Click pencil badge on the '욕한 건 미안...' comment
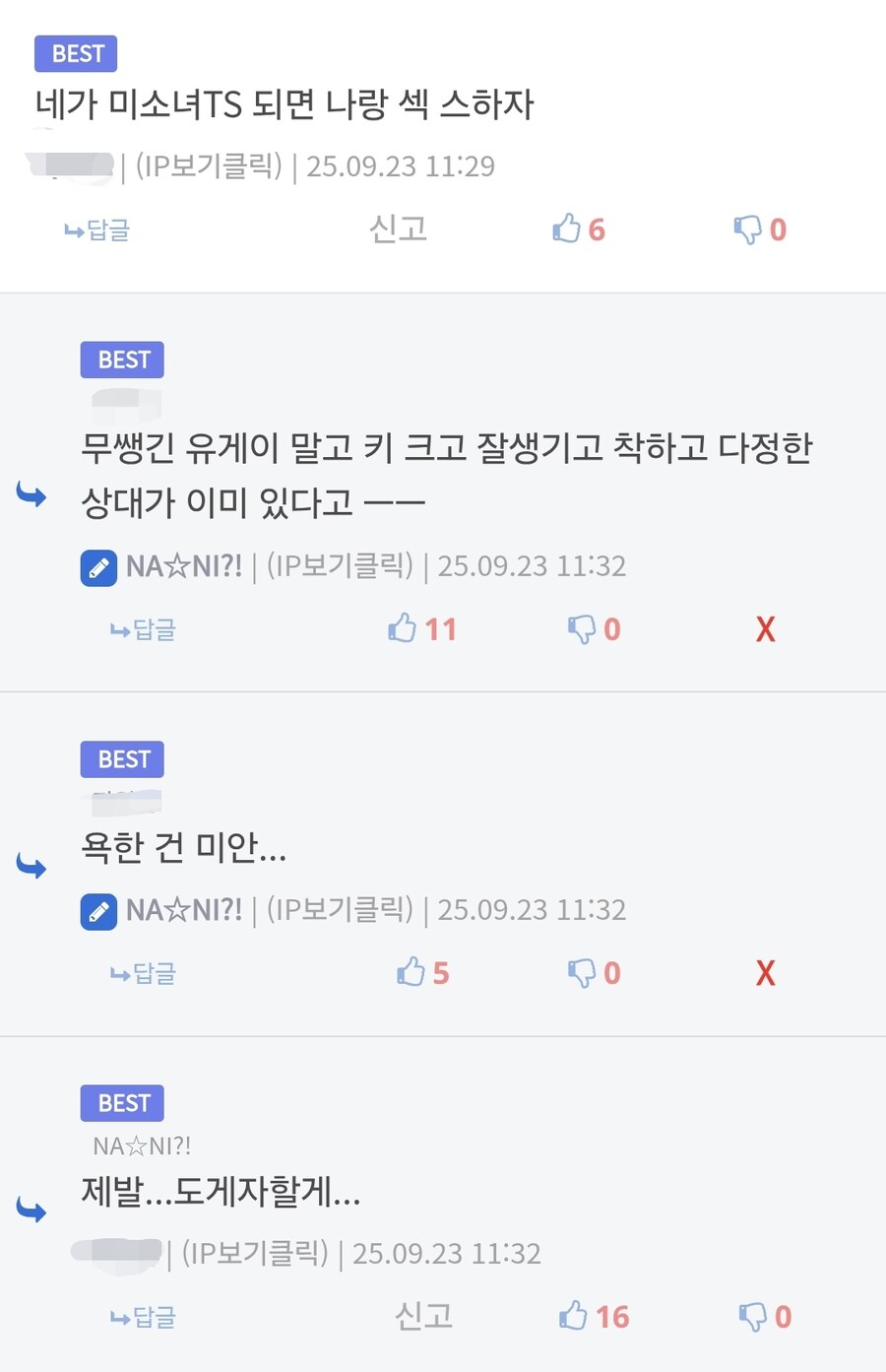The image size is (886, 1372). point(98,911)
